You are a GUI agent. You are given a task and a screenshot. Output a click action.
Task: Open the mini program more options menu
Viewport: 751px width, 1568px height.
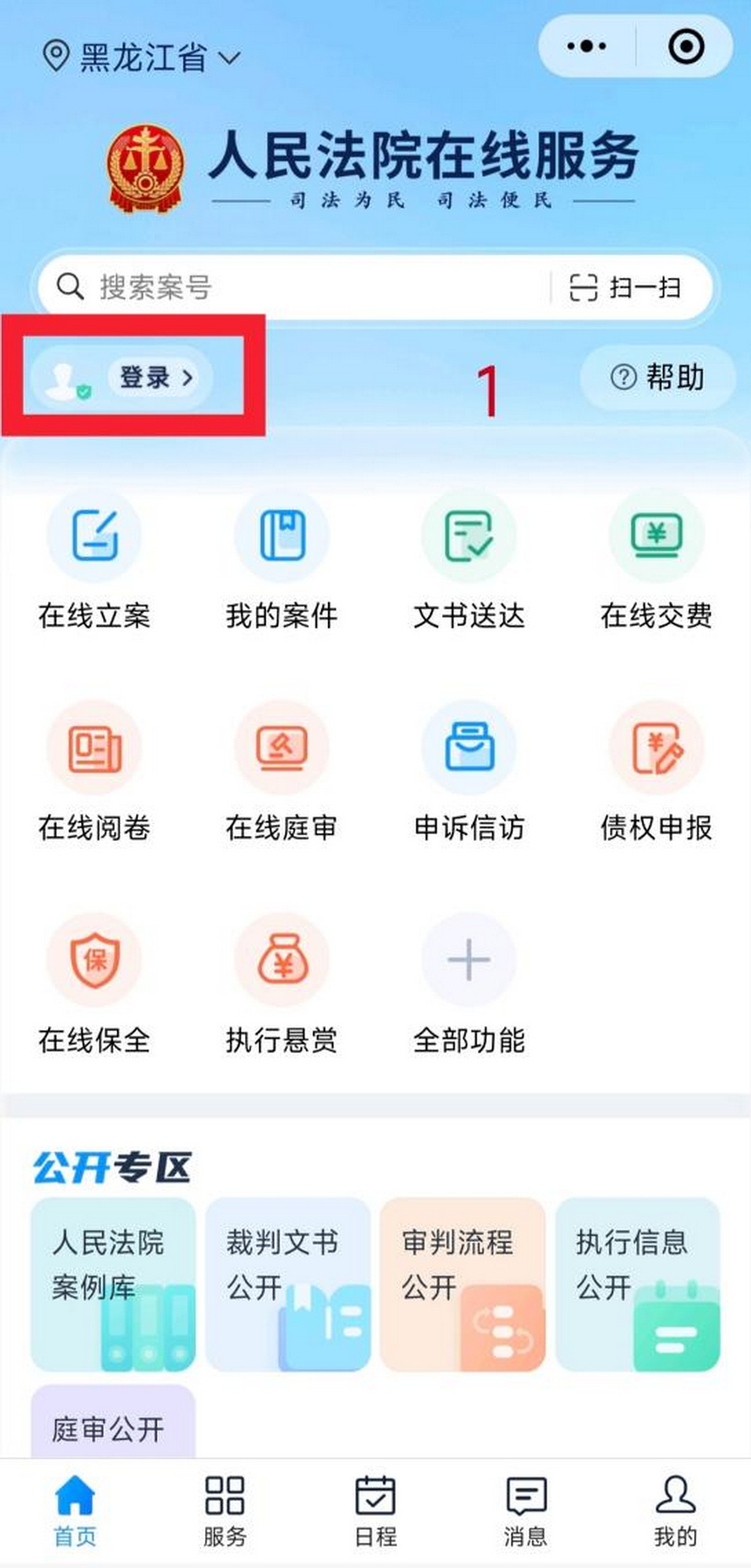587,47
